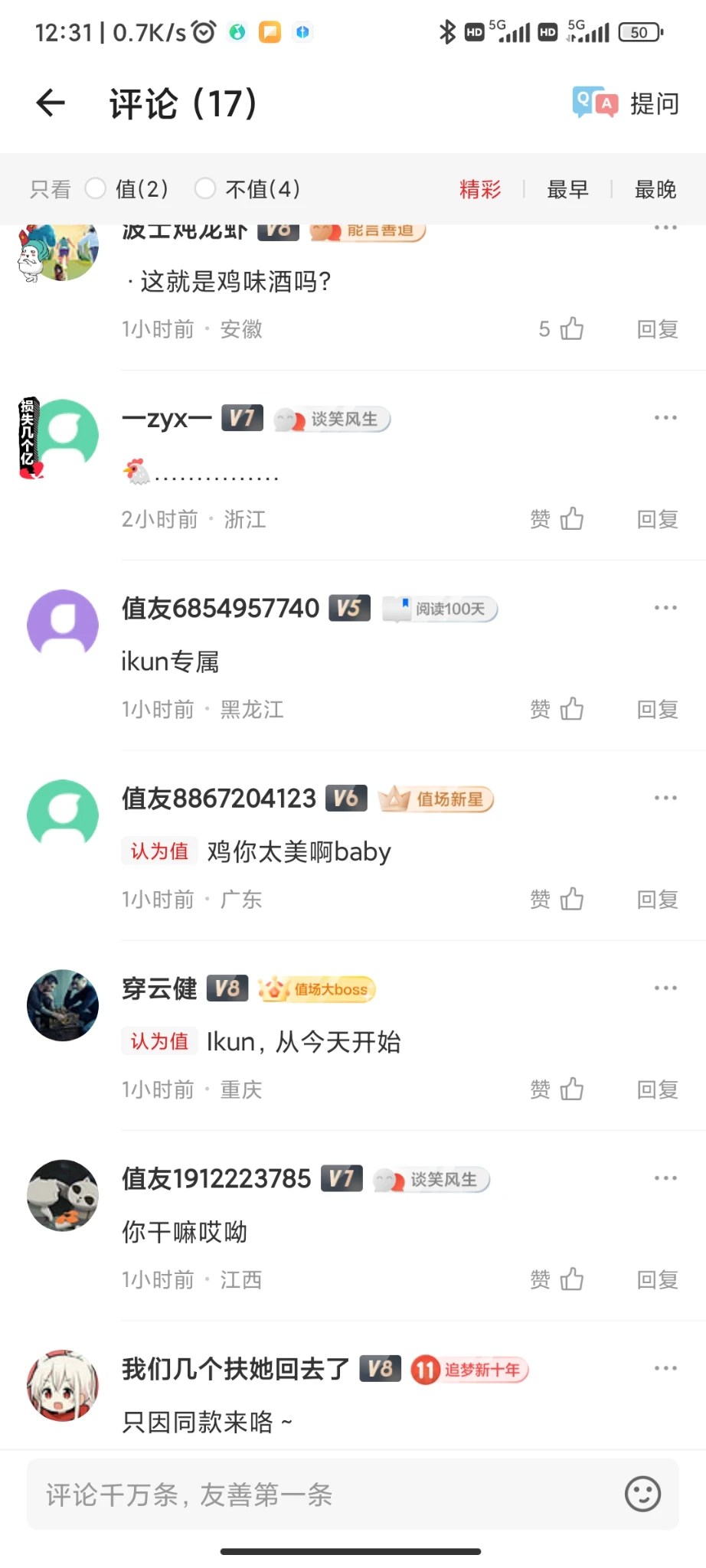Like the comment 这就是鸡味酒吗?
This screenshot has width=706, height=1568.
tap(571, 329)
